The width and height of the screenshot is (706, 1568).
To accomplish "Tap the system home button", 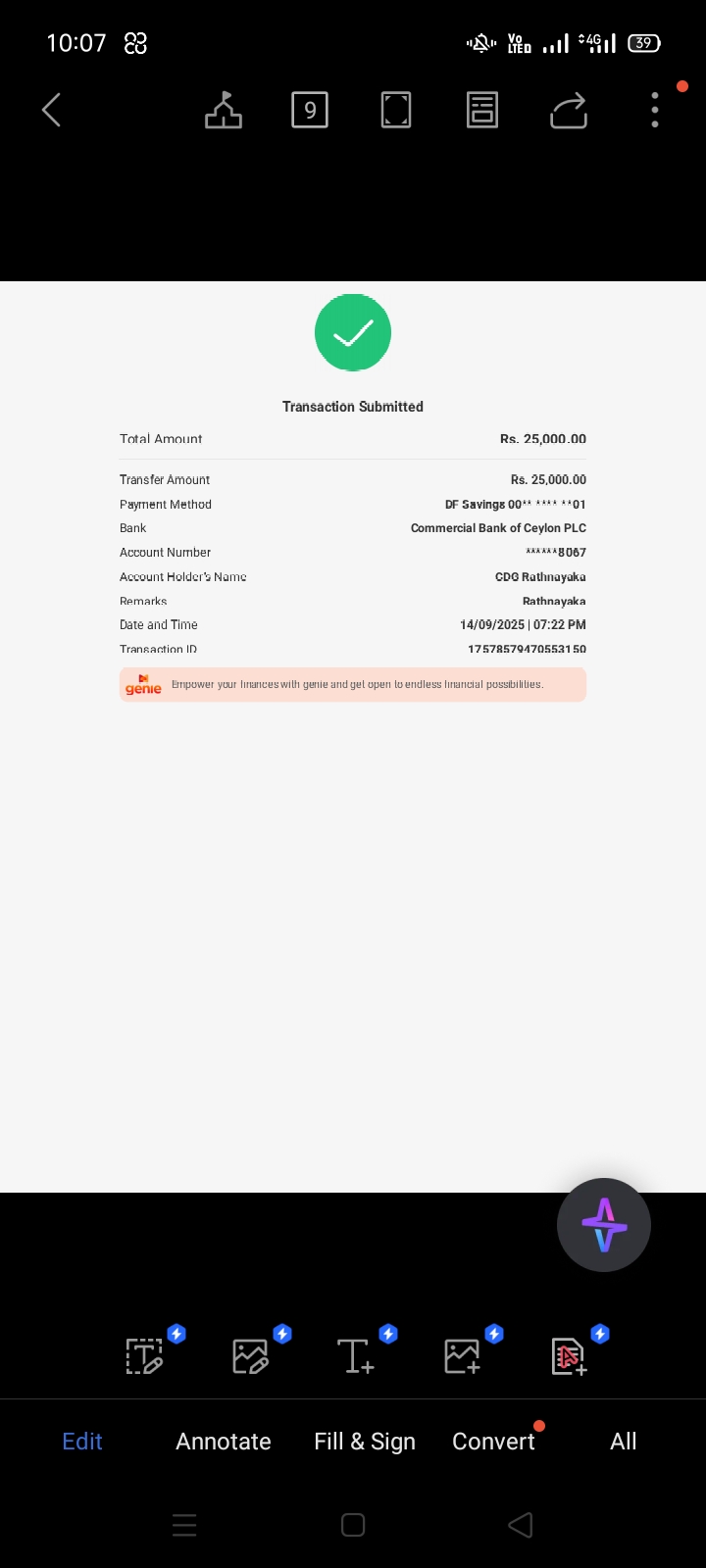I will click(353, 1525).
